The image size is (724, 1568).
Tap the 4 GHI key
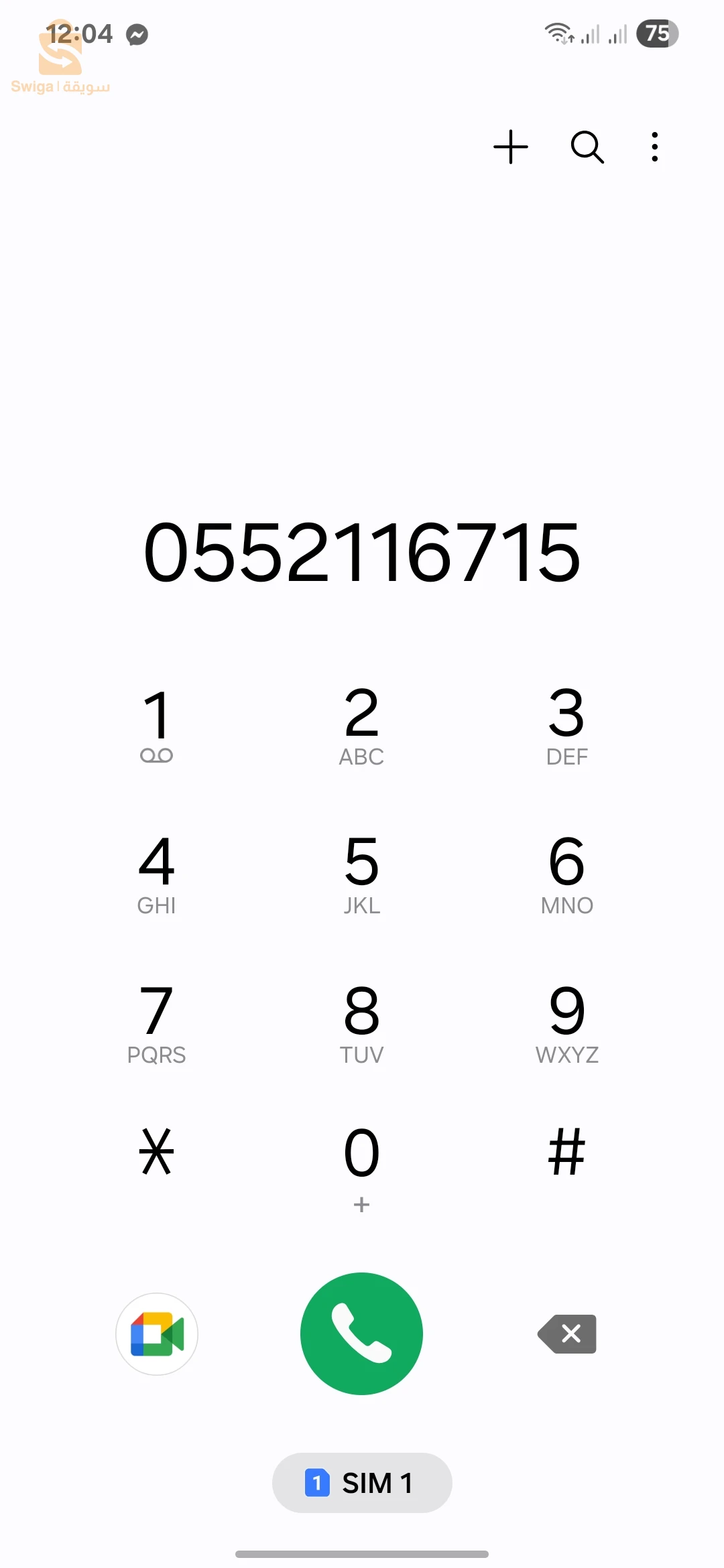point(157,874)
